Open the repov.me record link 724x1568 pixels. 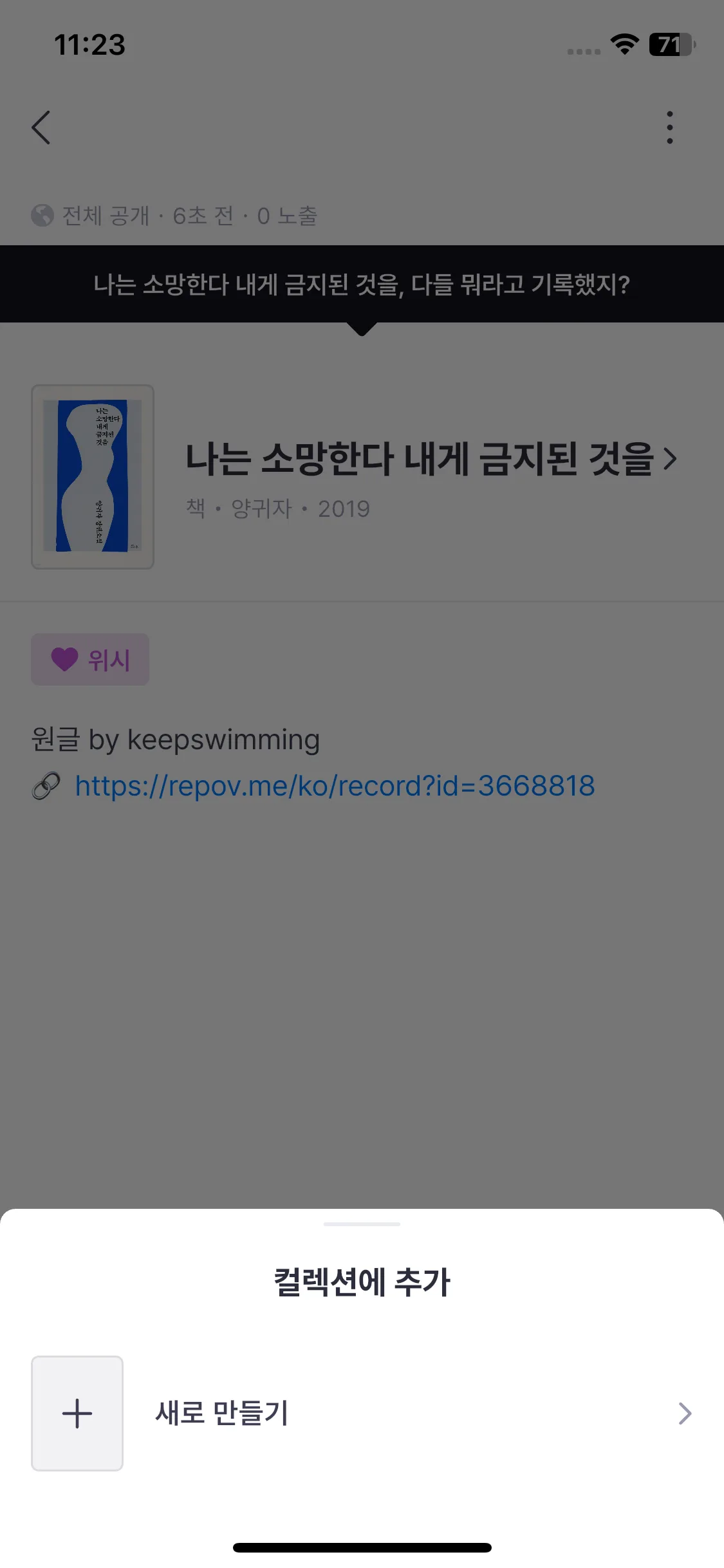click(x=334, y=787)
